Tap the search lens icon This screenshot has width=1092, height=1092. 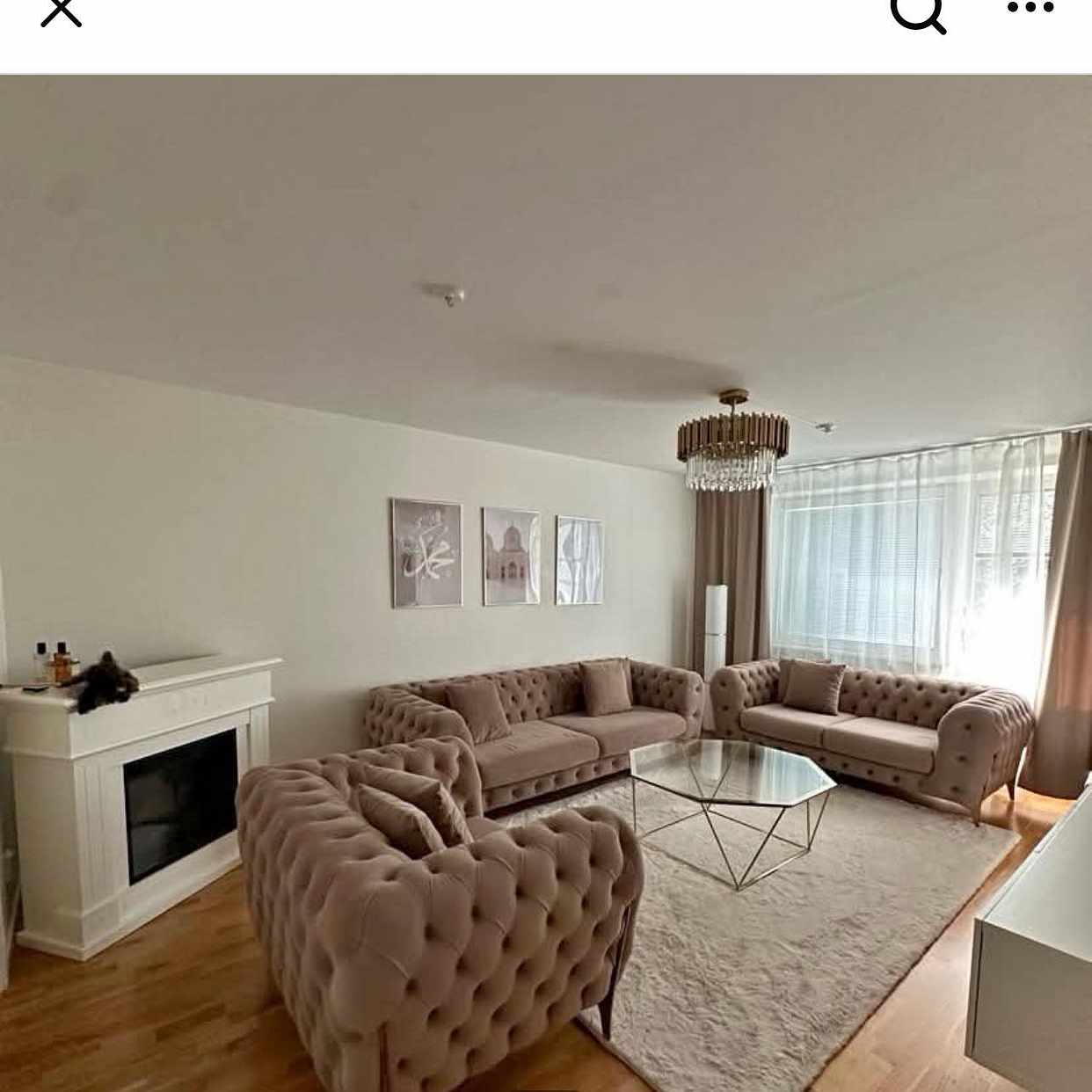coord(918,12)
